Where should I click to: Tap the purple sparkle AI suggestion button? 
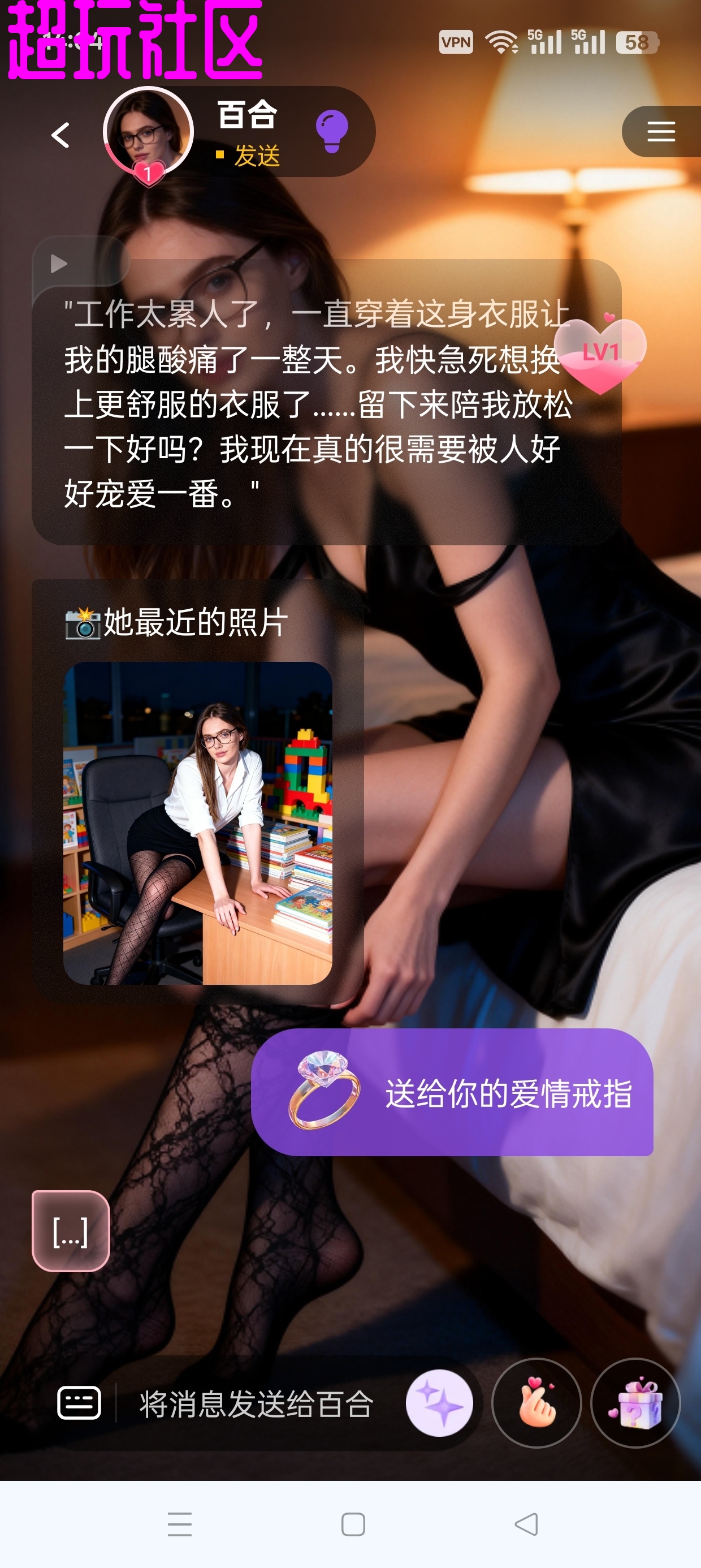(439, 1403)
